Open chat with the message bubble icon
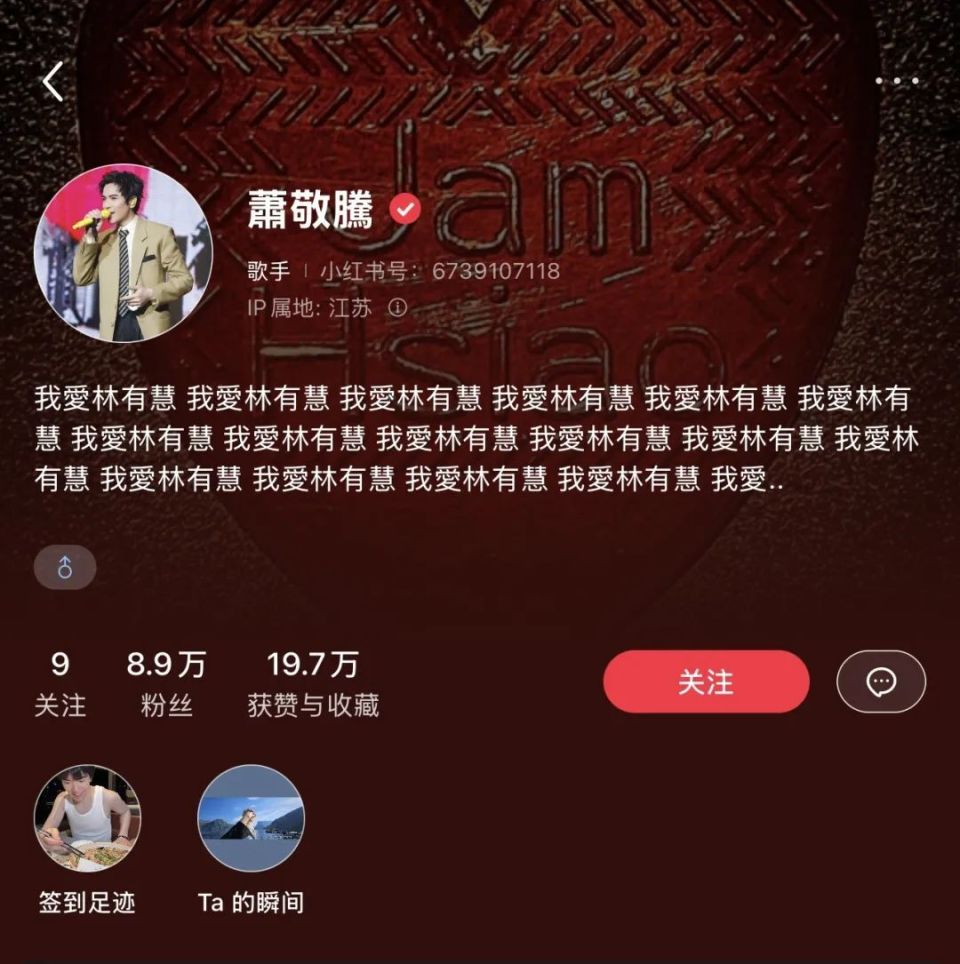Screen dimensions: 960x964 pyautogui.click(x=879, y=683)
